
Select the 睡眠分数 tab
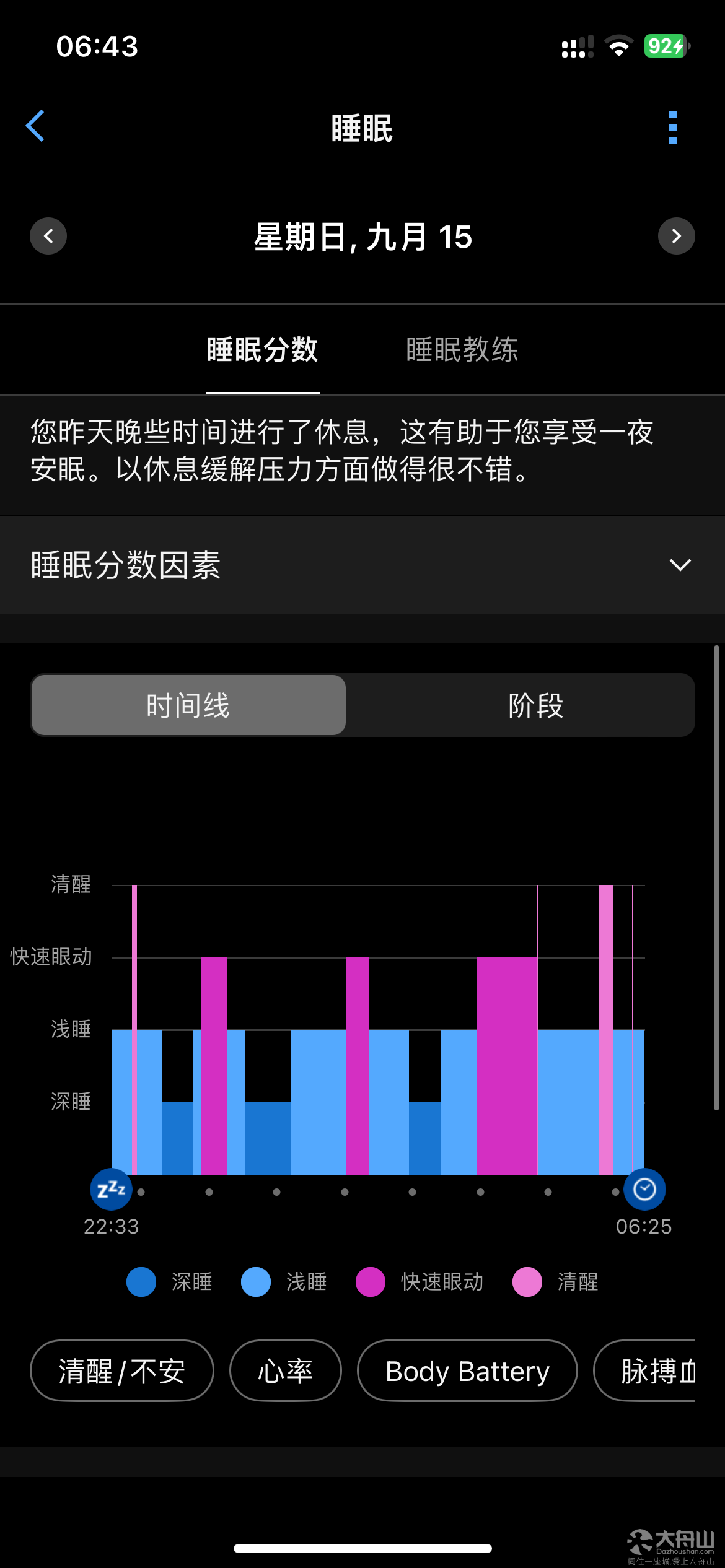262,350
